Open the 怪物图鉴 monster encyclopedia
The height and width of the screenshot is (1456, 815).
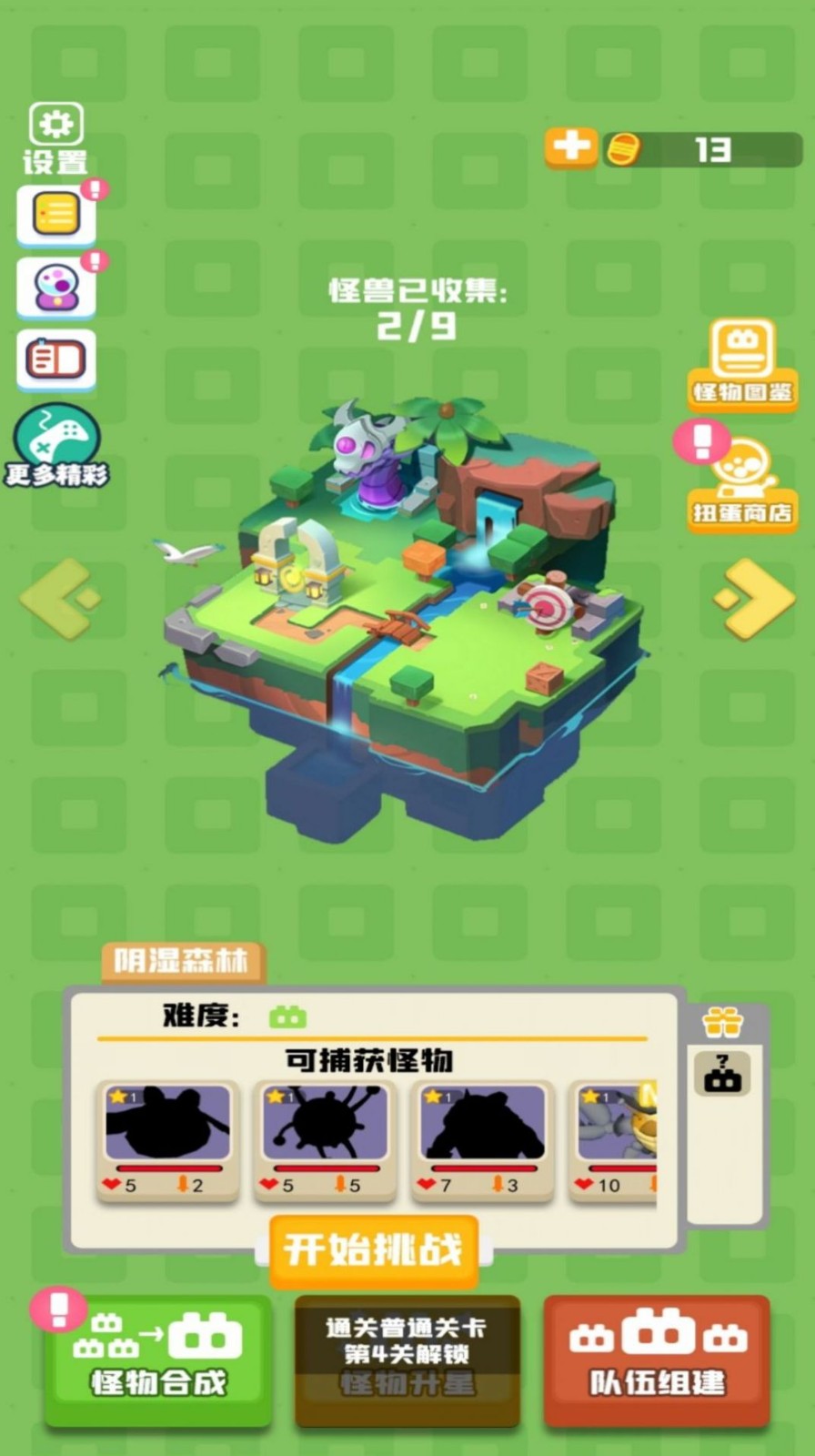click(x=741, y=364)
